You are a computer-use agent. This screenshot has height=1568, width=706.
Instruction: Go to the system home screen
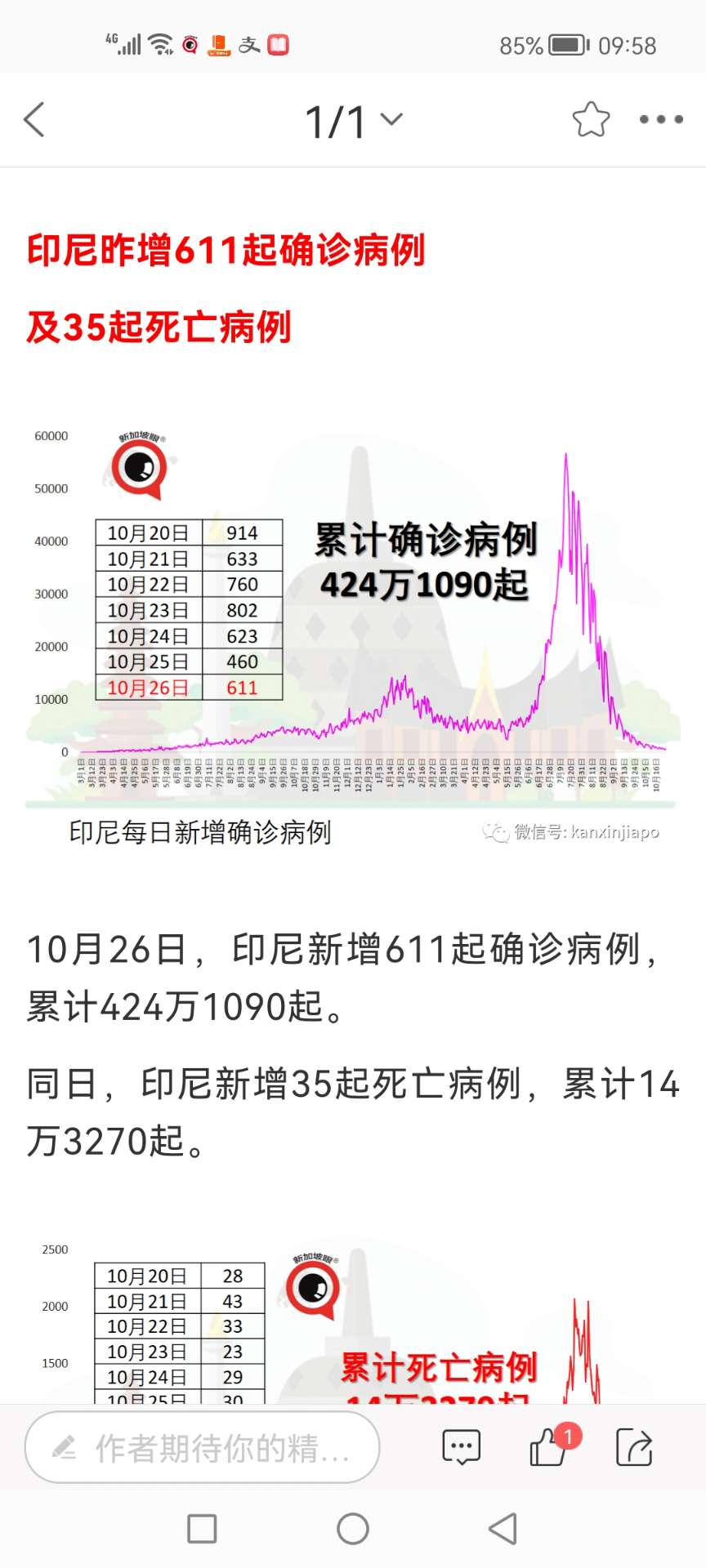353,1528
